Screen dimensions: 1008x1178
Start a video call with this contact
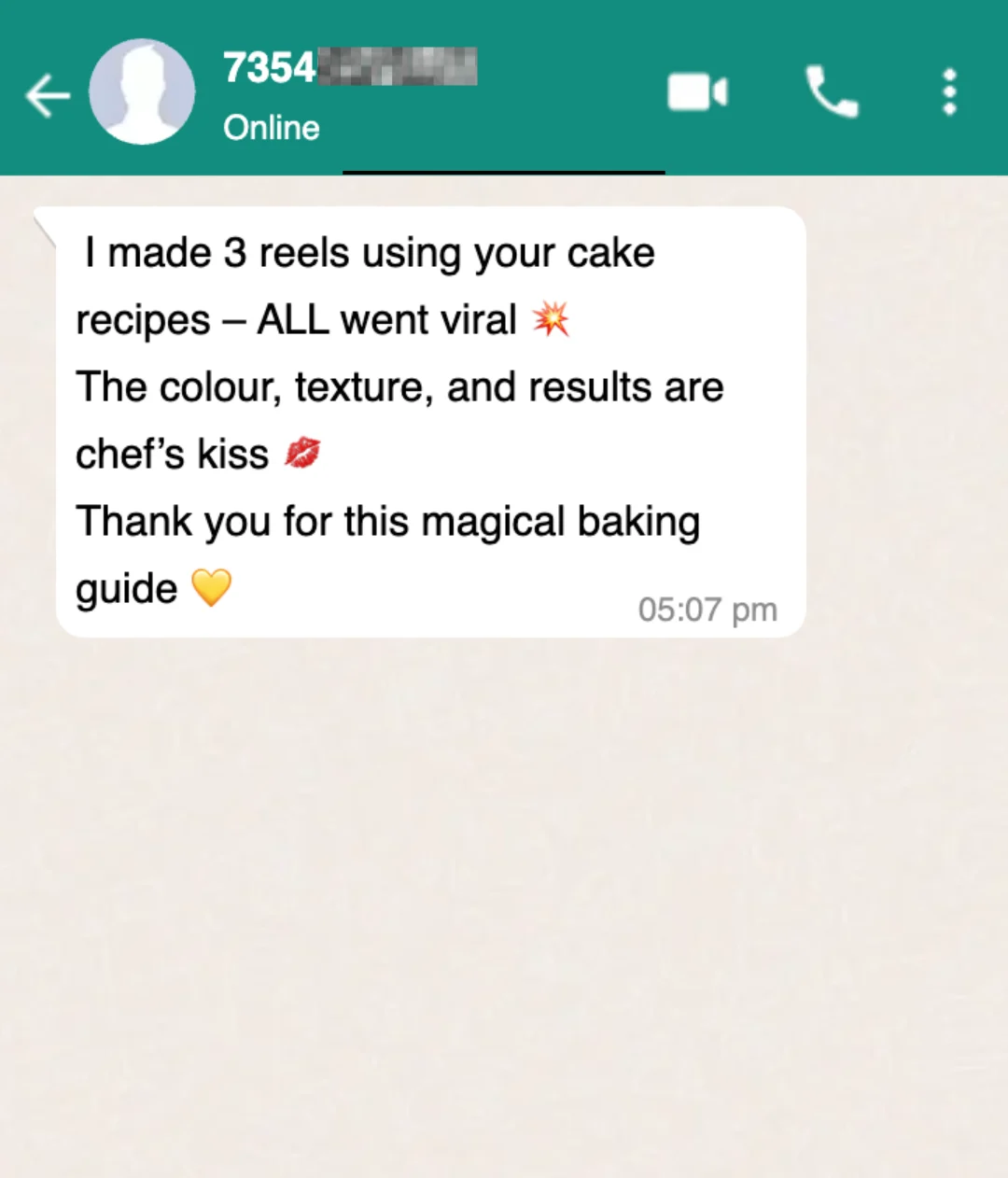tap(696, 92)
